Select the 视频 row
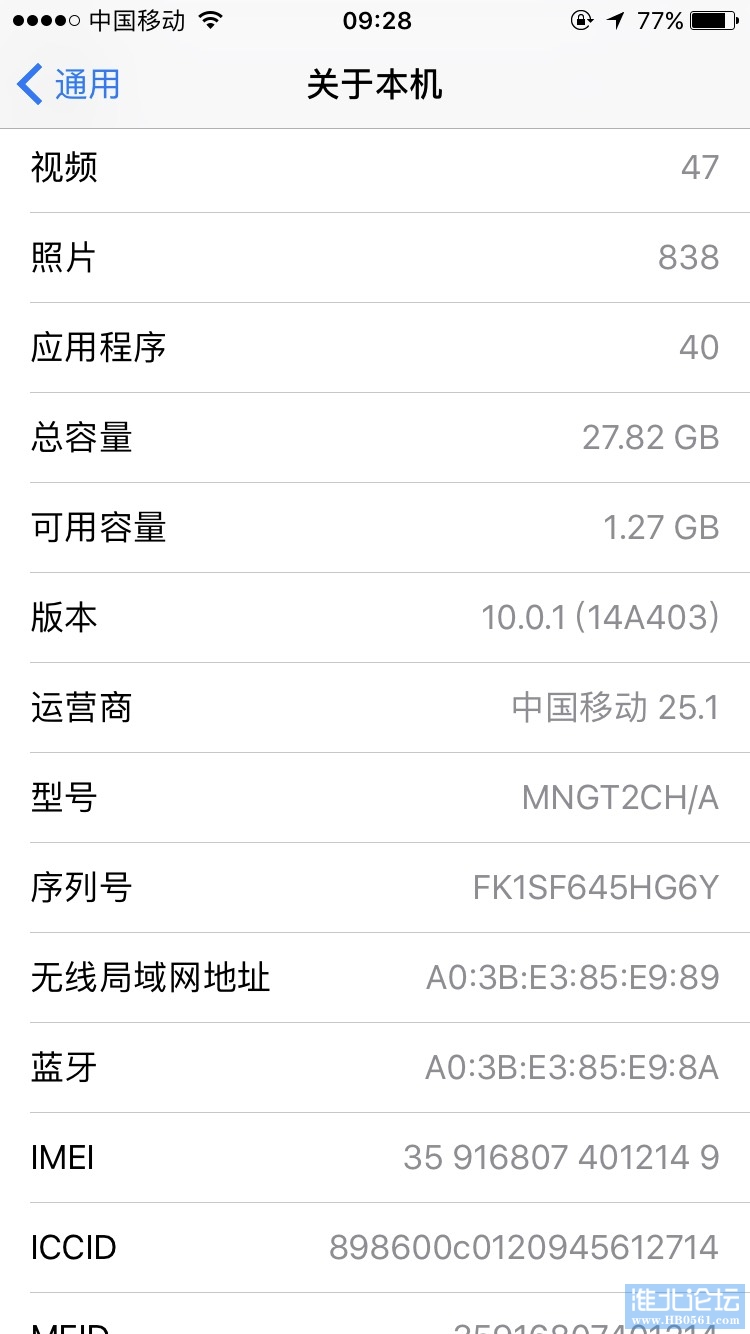Viewport: 750px width, 1334px height. (375, 167)
